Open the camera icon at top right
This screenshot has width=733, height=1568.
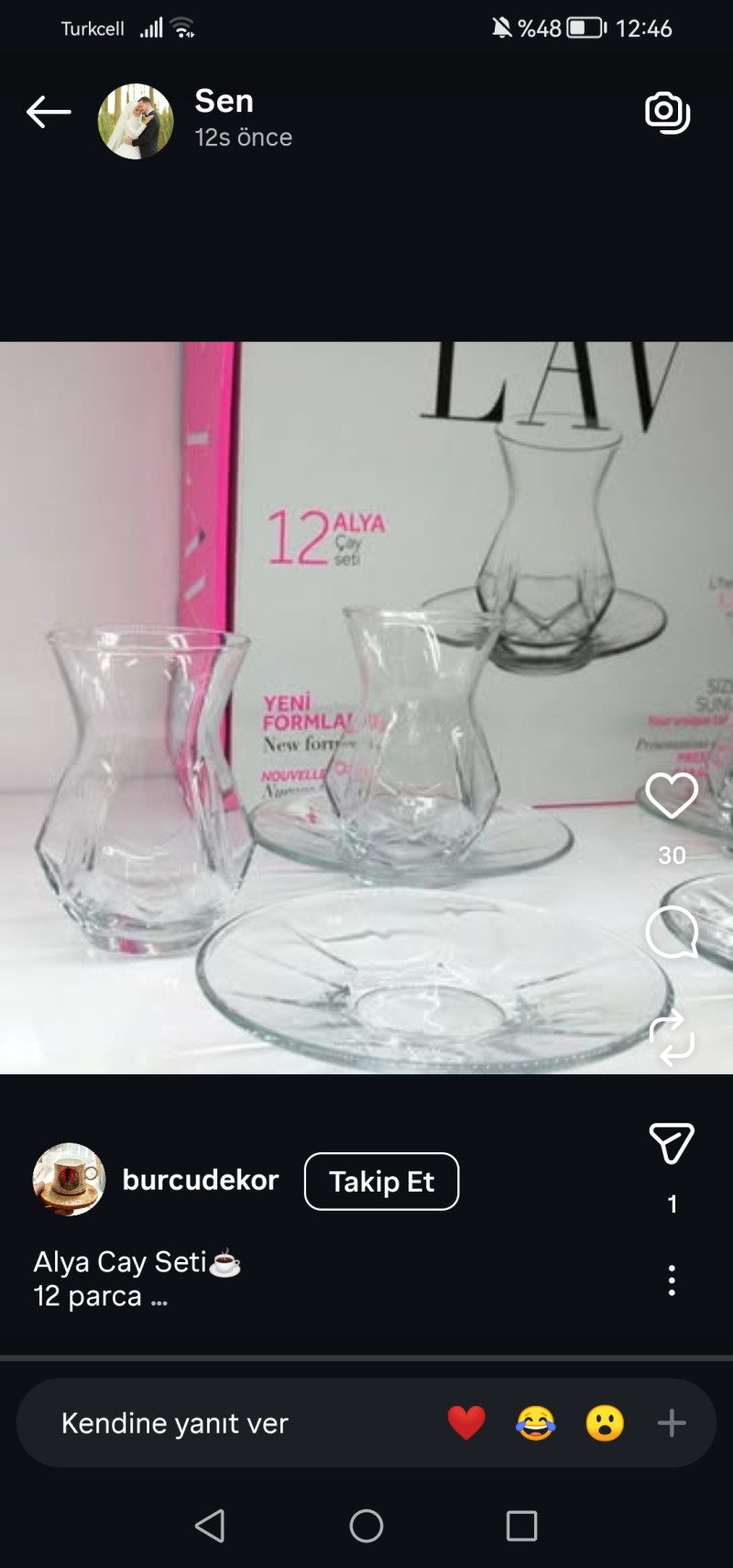pyautogui.click(x=667, y=113)
